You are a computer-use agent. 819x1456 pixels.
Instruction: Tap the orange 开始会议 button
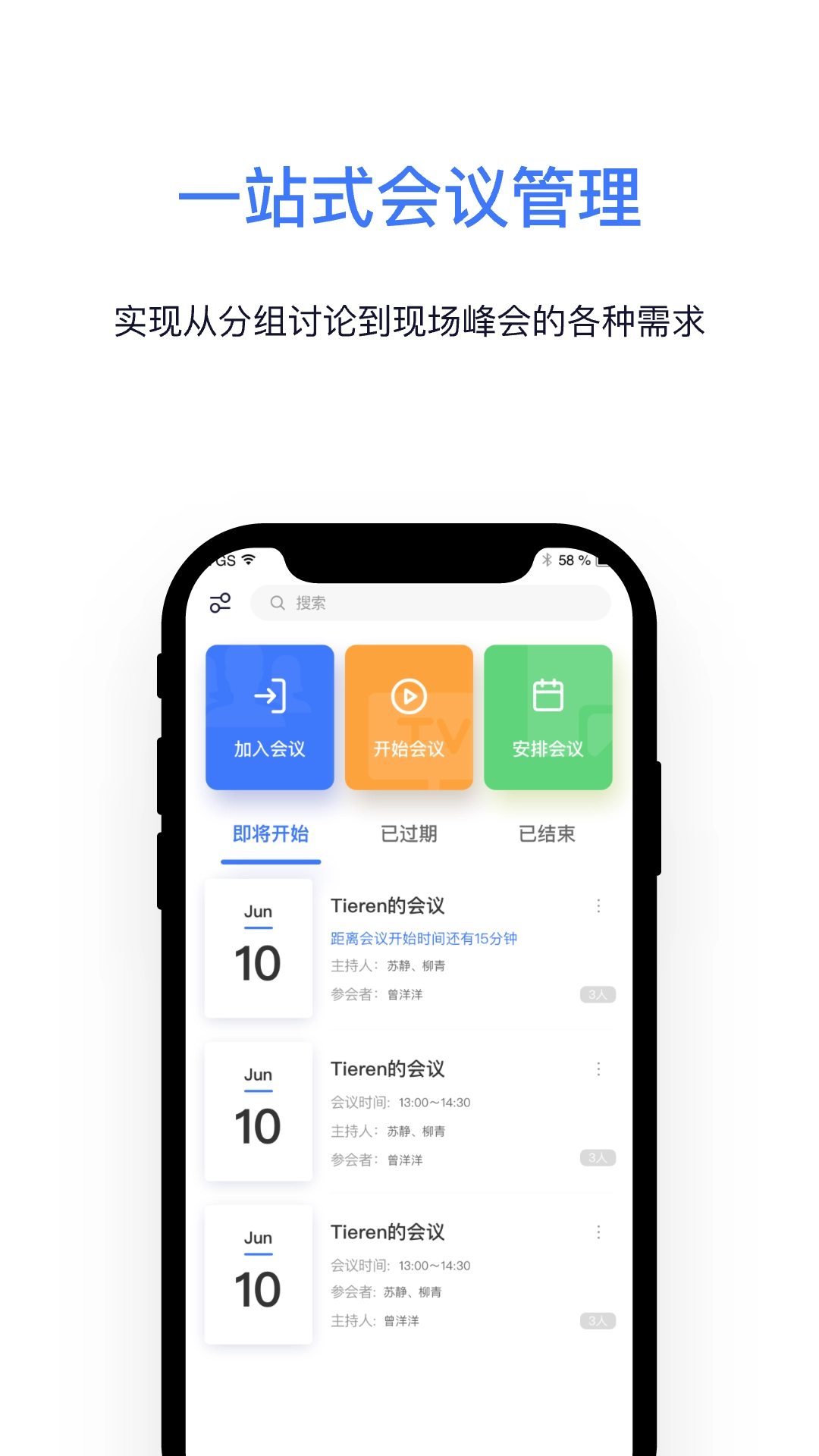[409, 717]
